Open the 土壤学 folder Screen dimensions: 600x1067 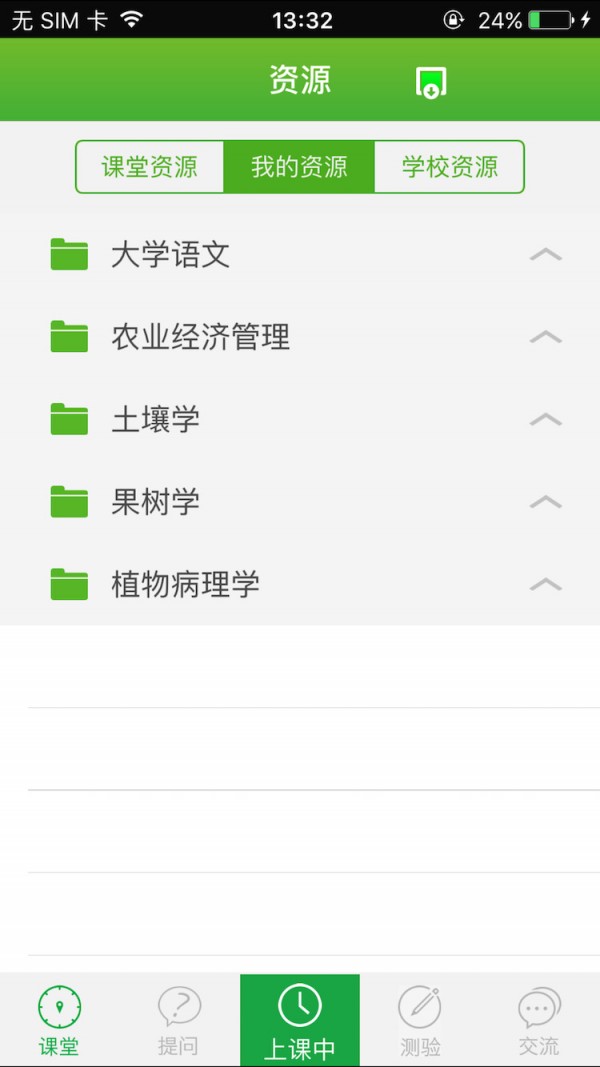pyautogui.click(x=155, y=420)
